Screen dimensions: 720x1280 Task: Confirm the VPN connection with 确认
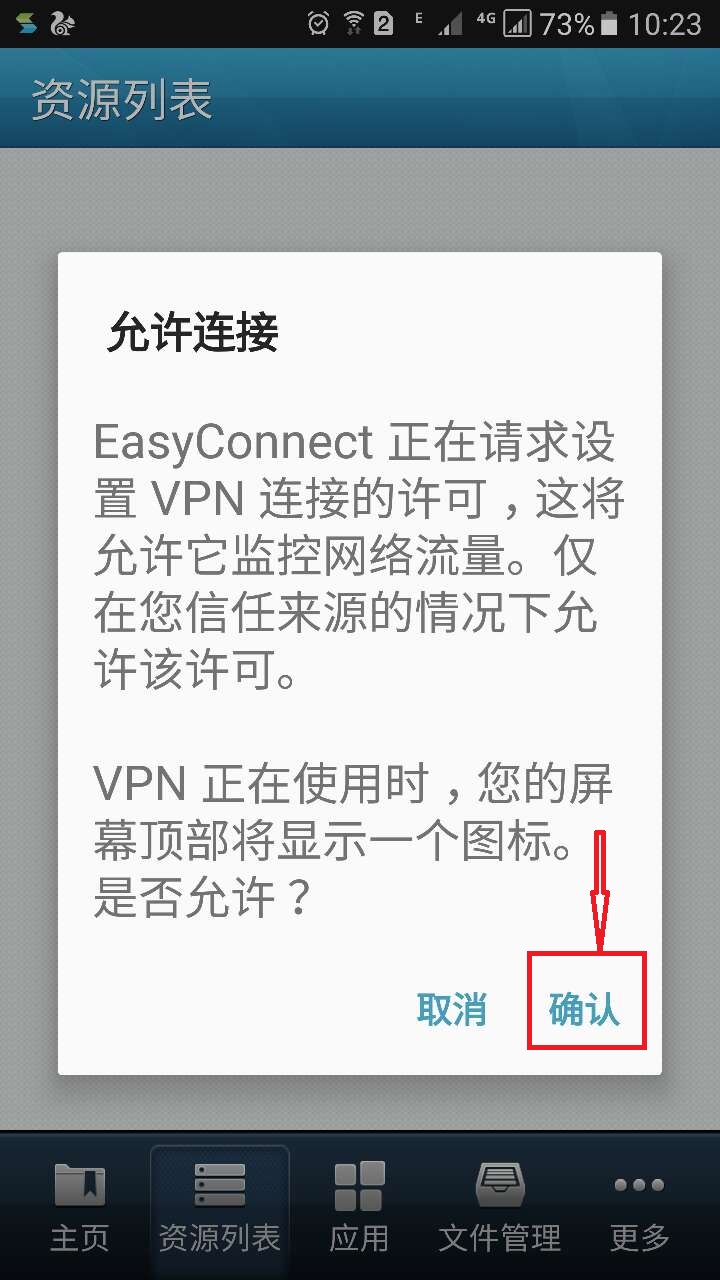(585, 1010)
